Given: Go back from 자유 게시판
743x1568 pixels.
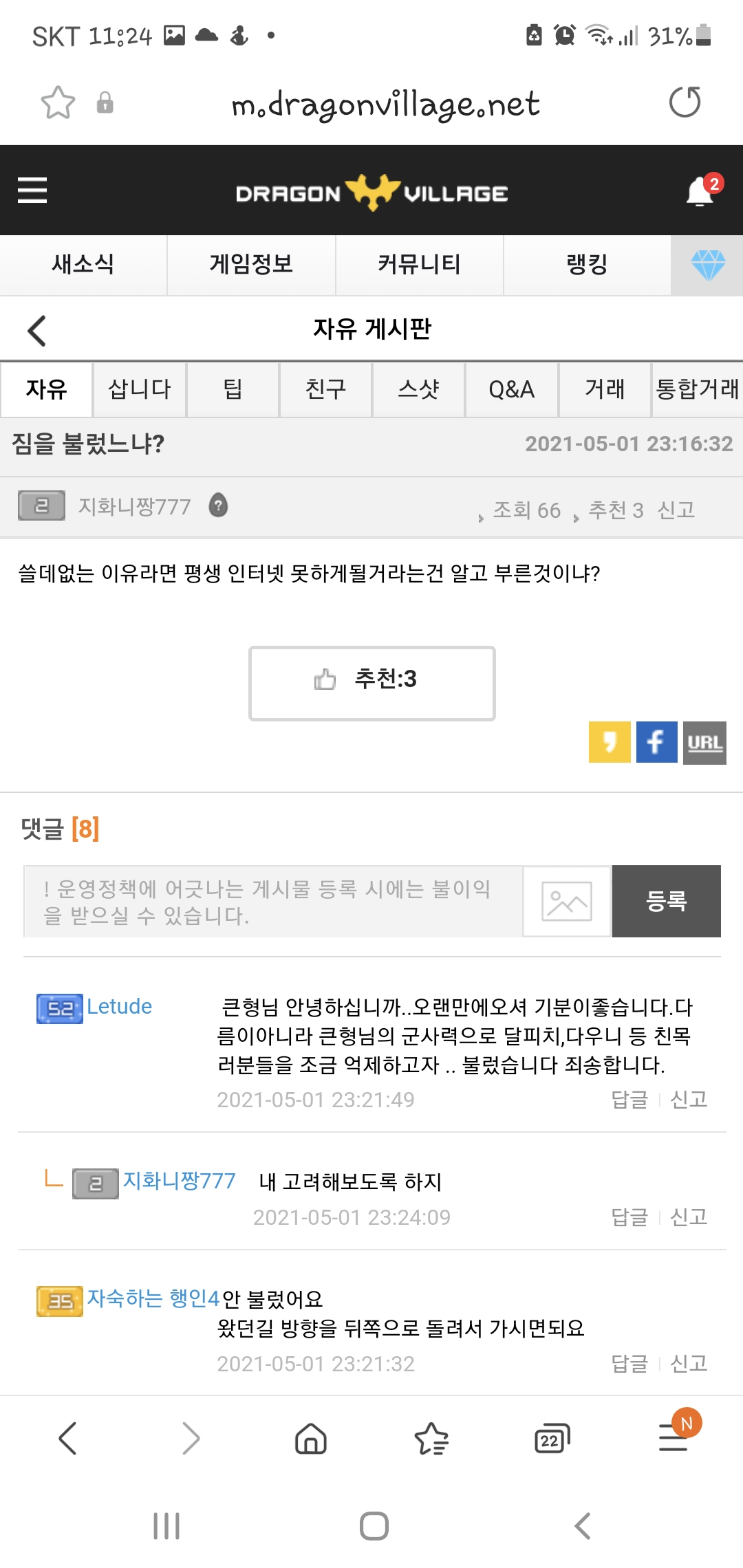Looking at the screenshot, I should (x=37, y=331).
